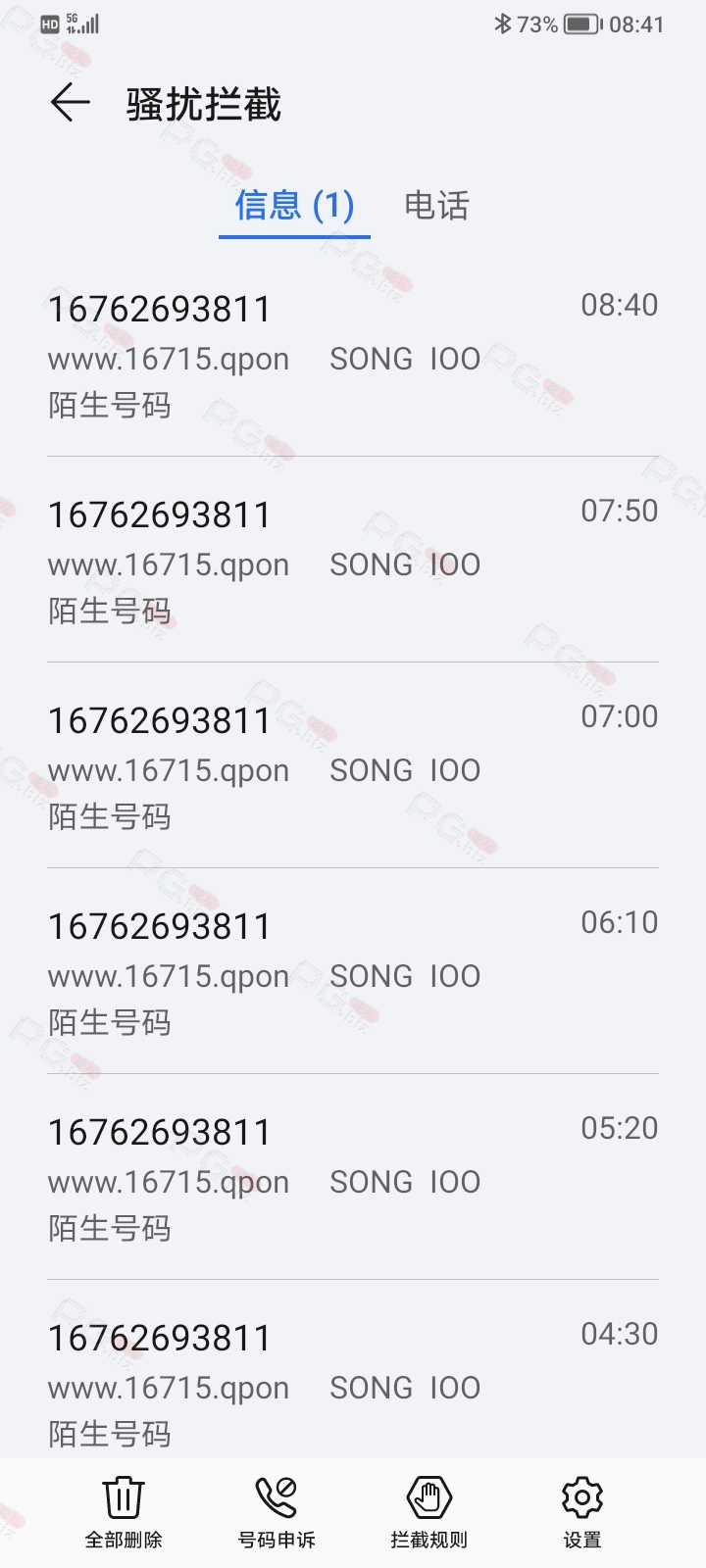Viewport: 706px width, 1568px height.
Task: Switch to the 电话 tab
Action: (x=437, y=206)
